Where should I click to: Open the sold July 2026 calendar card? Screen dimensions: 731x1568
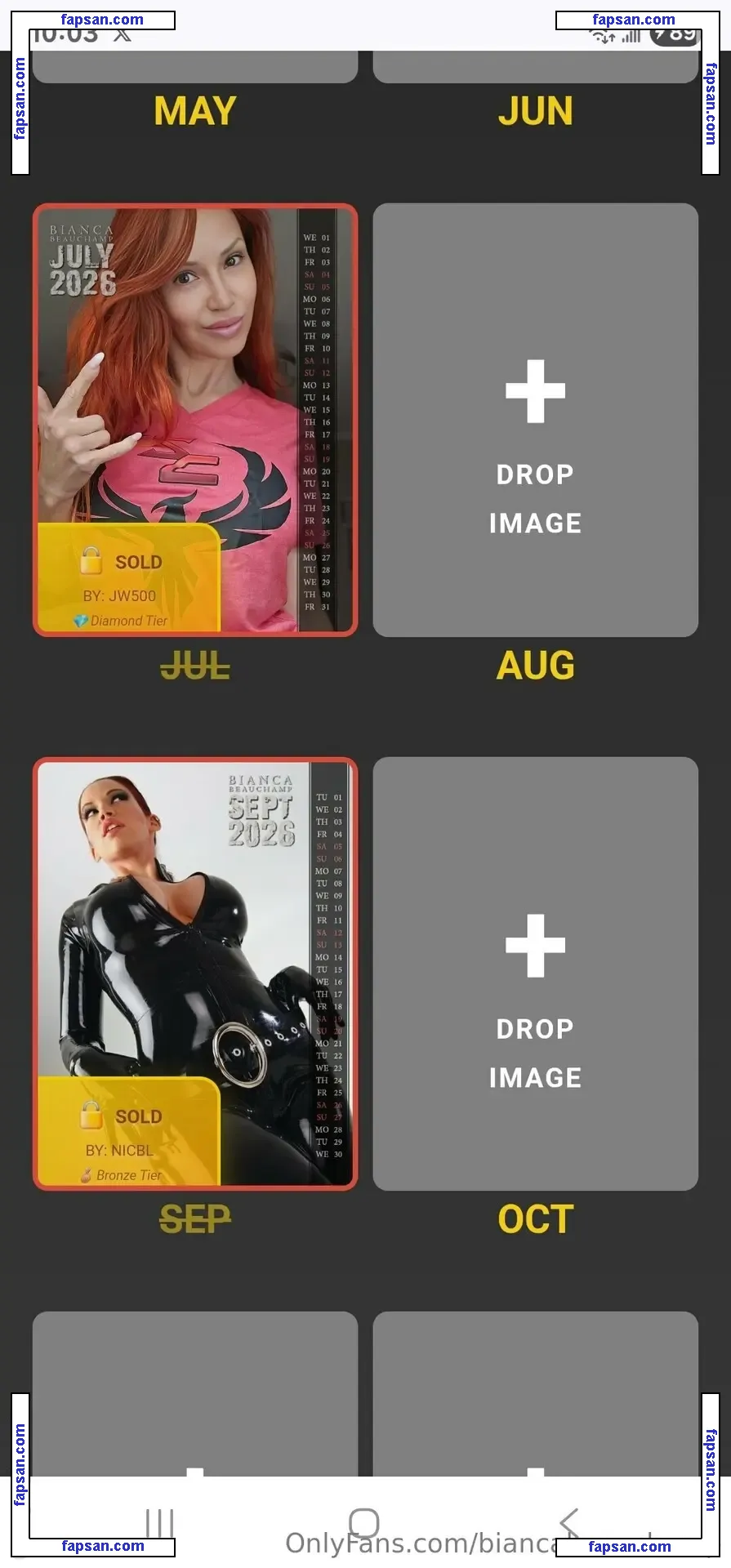(194, 420)
